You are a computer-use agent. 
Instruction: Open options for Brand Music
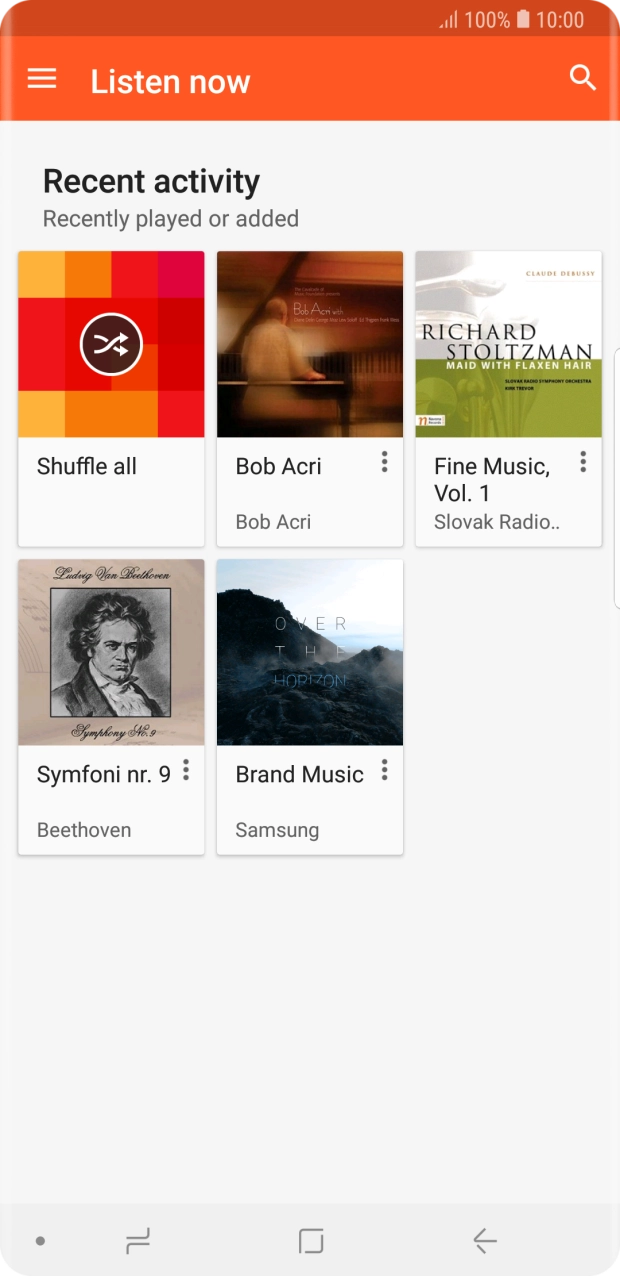[384, 770]
